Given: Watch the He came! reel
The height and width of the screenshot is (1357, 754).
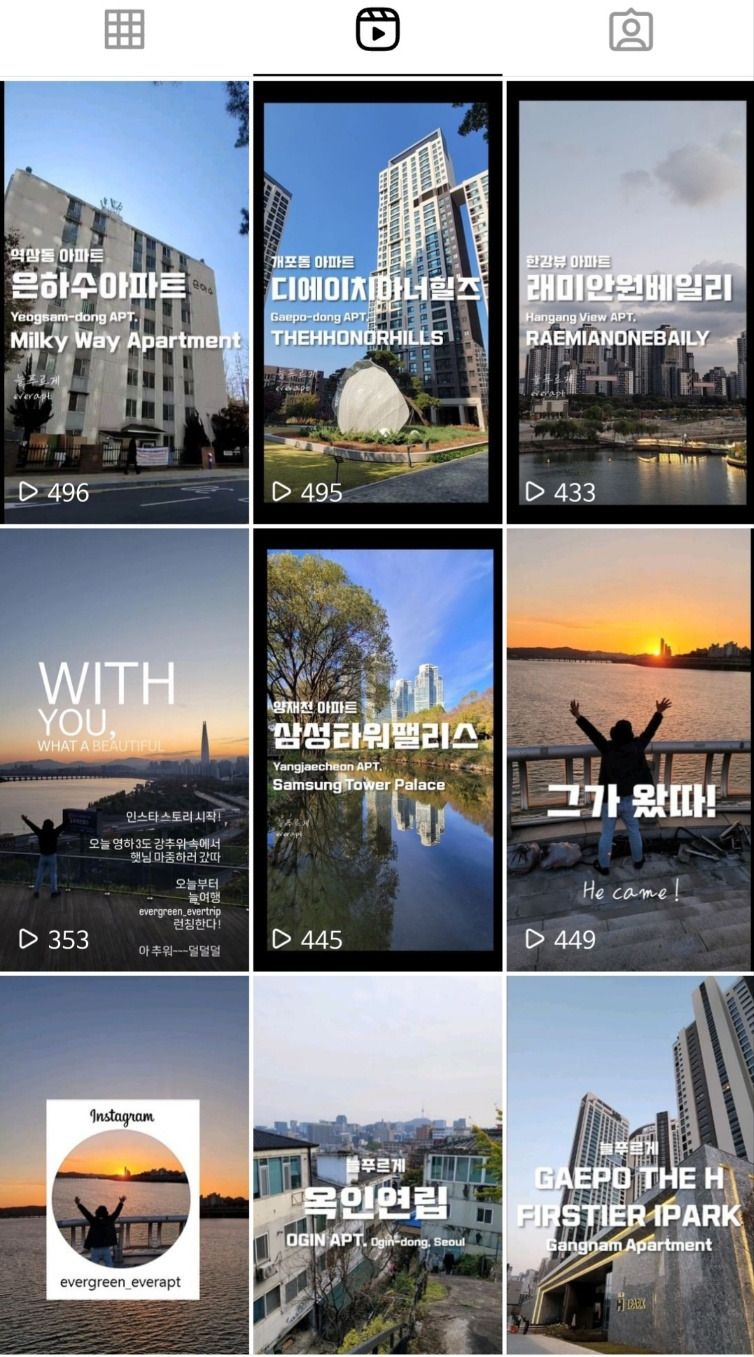Looking at the screenshot, I should [630, 750].
